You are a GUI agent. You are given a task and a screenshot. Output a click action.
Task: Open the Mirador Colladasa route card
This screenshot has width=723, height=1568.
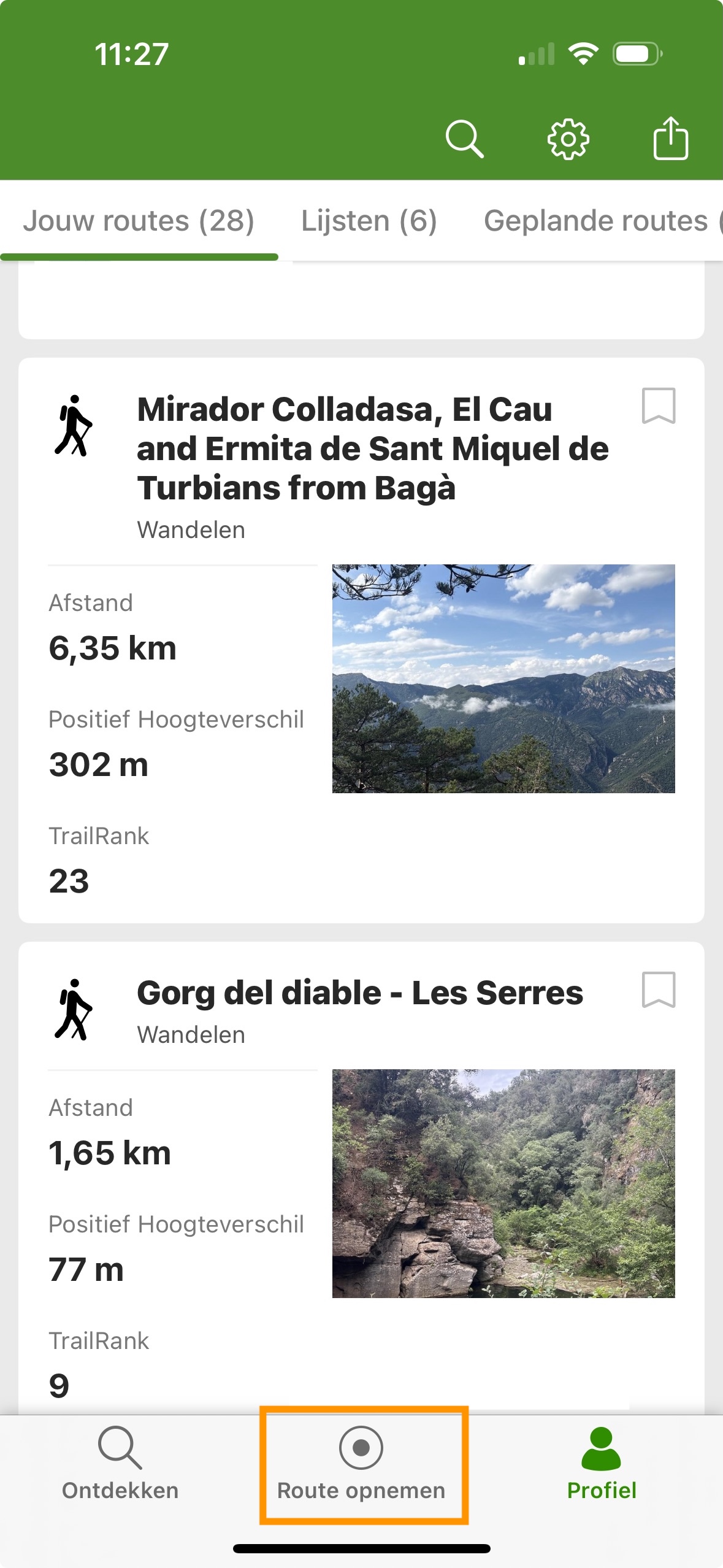point(372,448)
